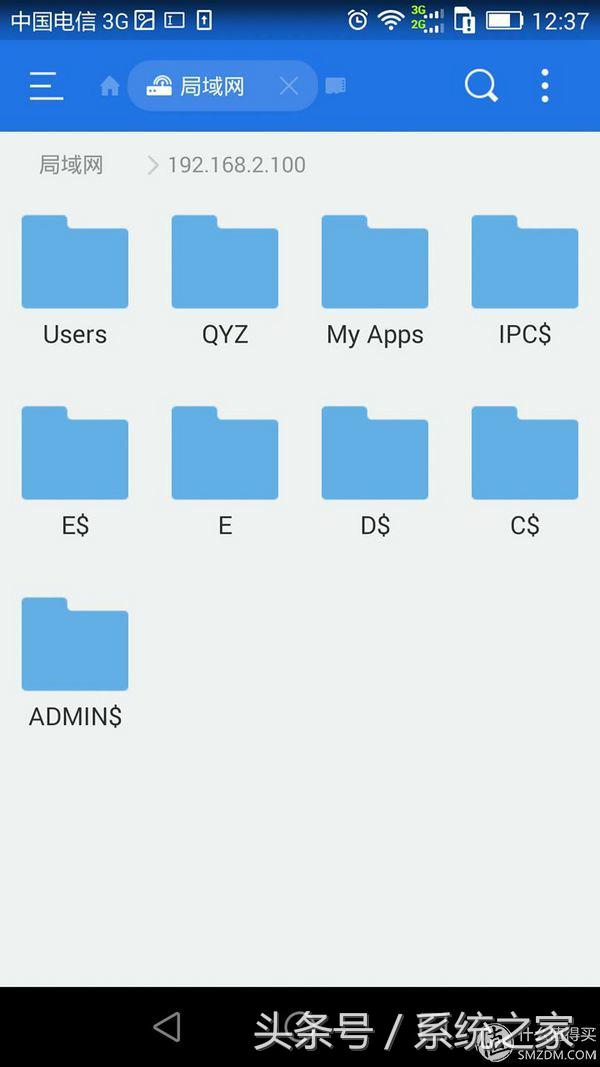The width and height of the screenshot is (600, 1067).
Task: Open the overflow menu
Action: tap(545, 87)
